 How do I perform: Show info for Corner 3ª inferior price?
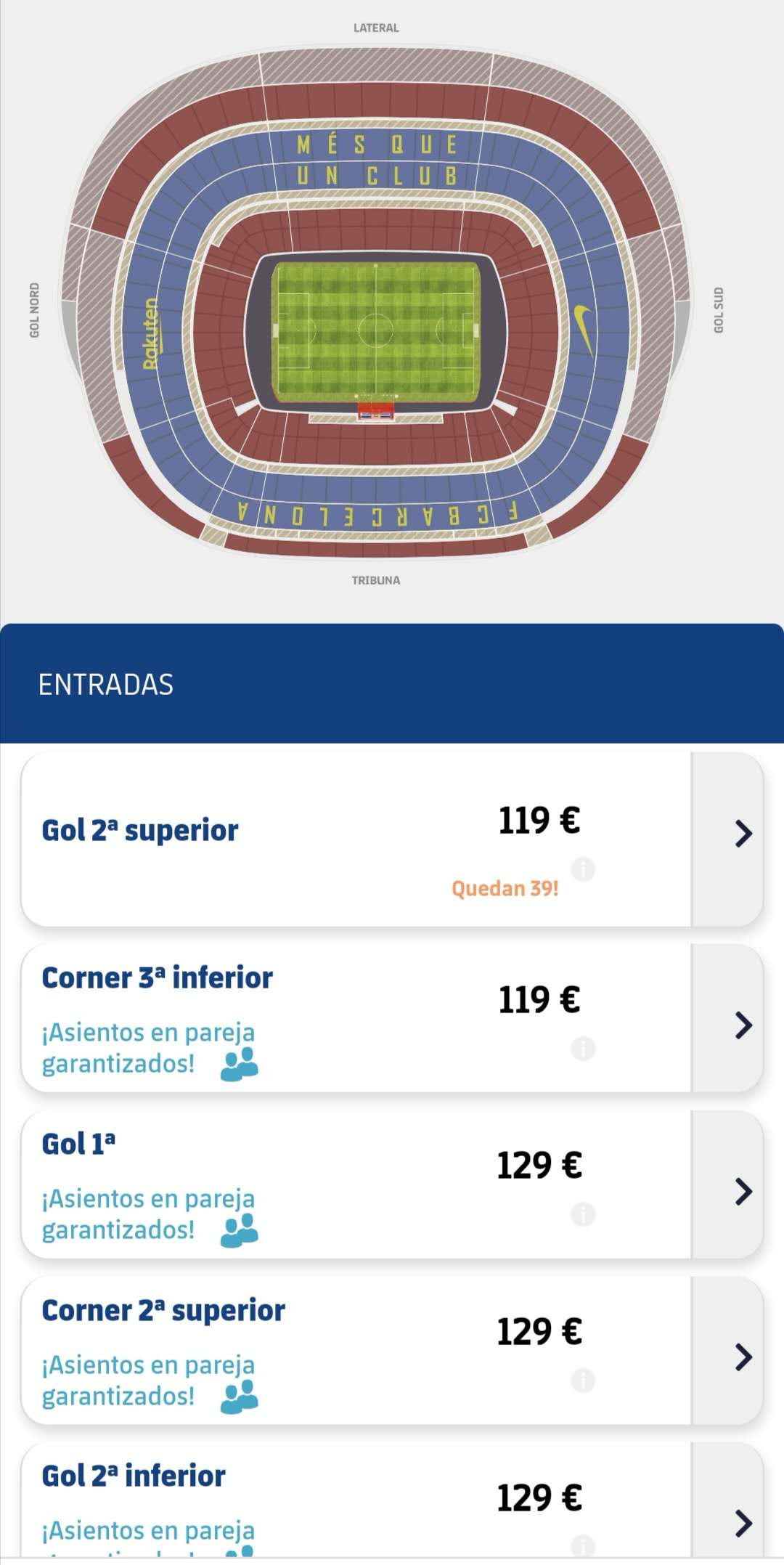tap(583, 1048)
